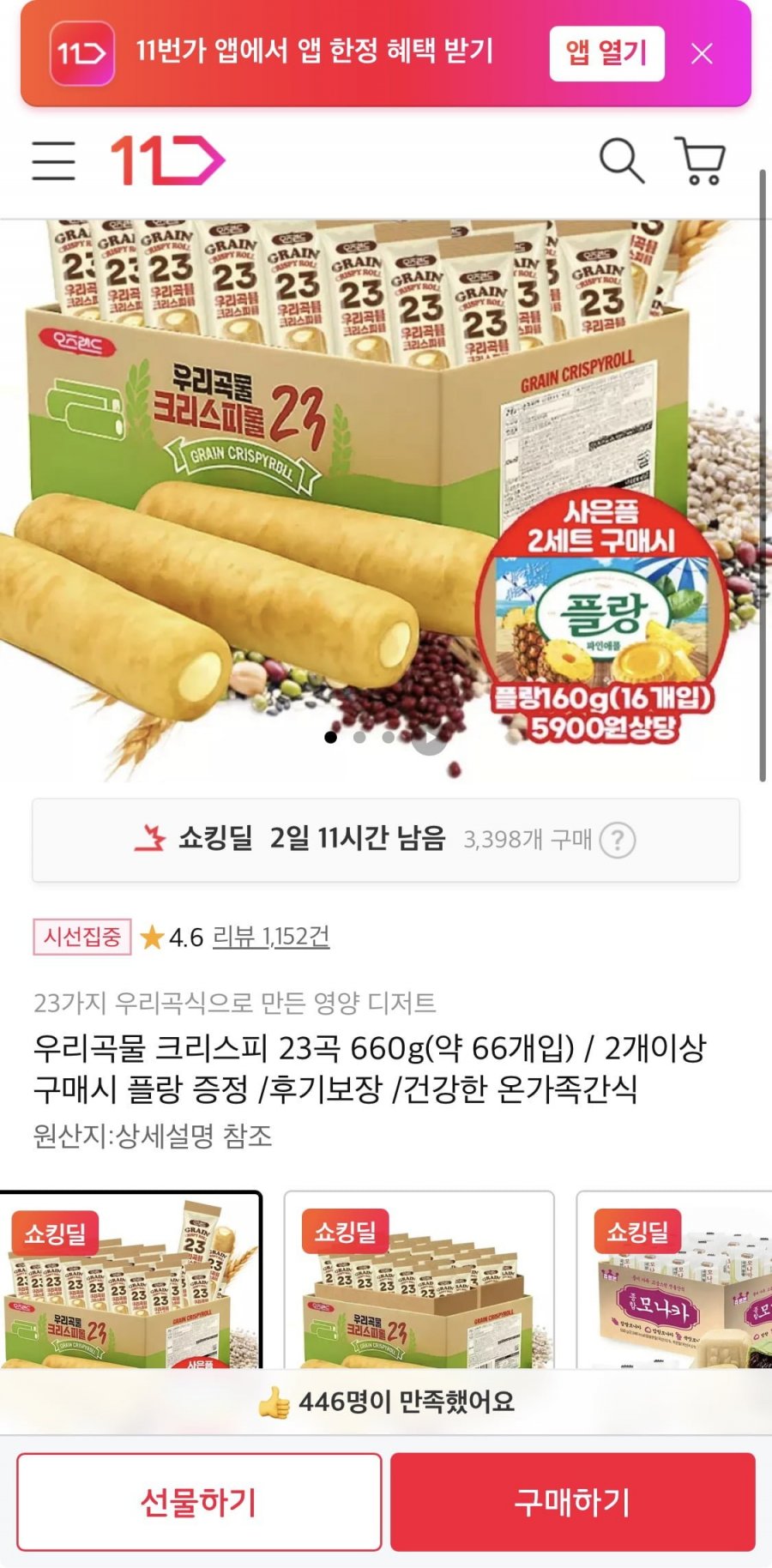Open the search icon
Image resolution: width=772 pixels, height=1568 pixels.
tap(621, 160)
